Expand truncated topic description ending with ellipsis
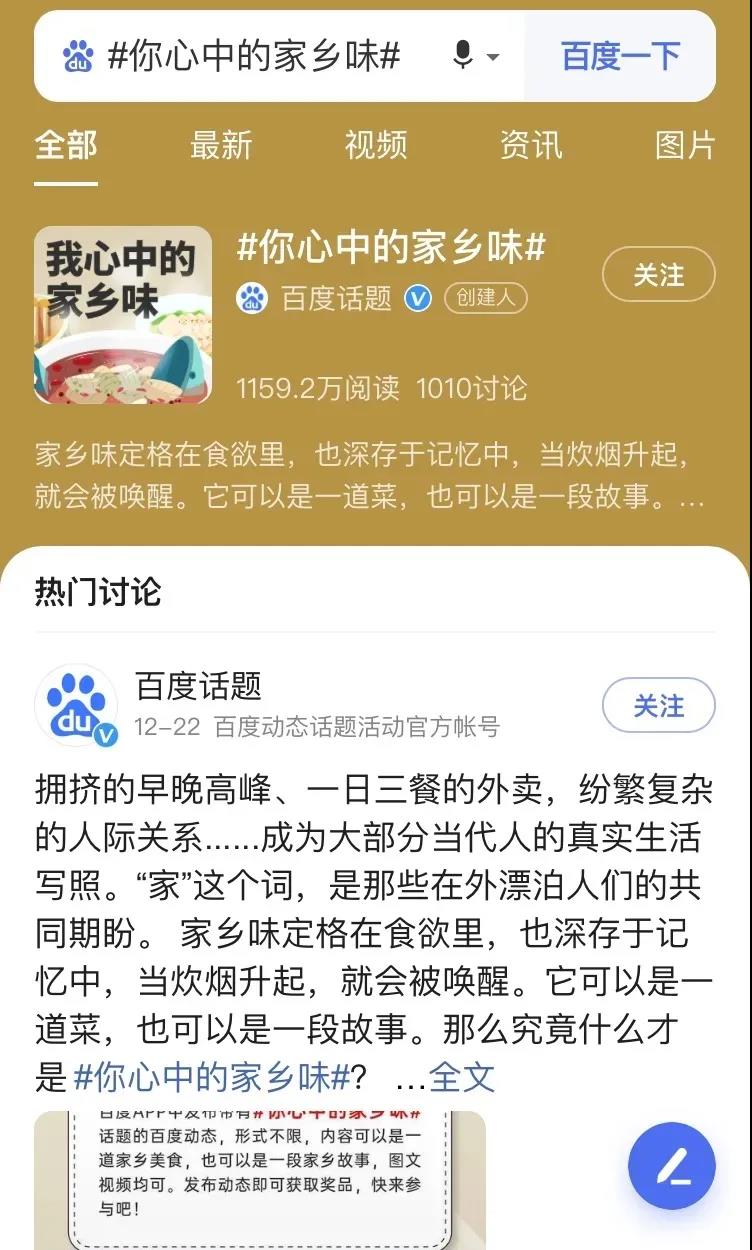 coord(690,500)
